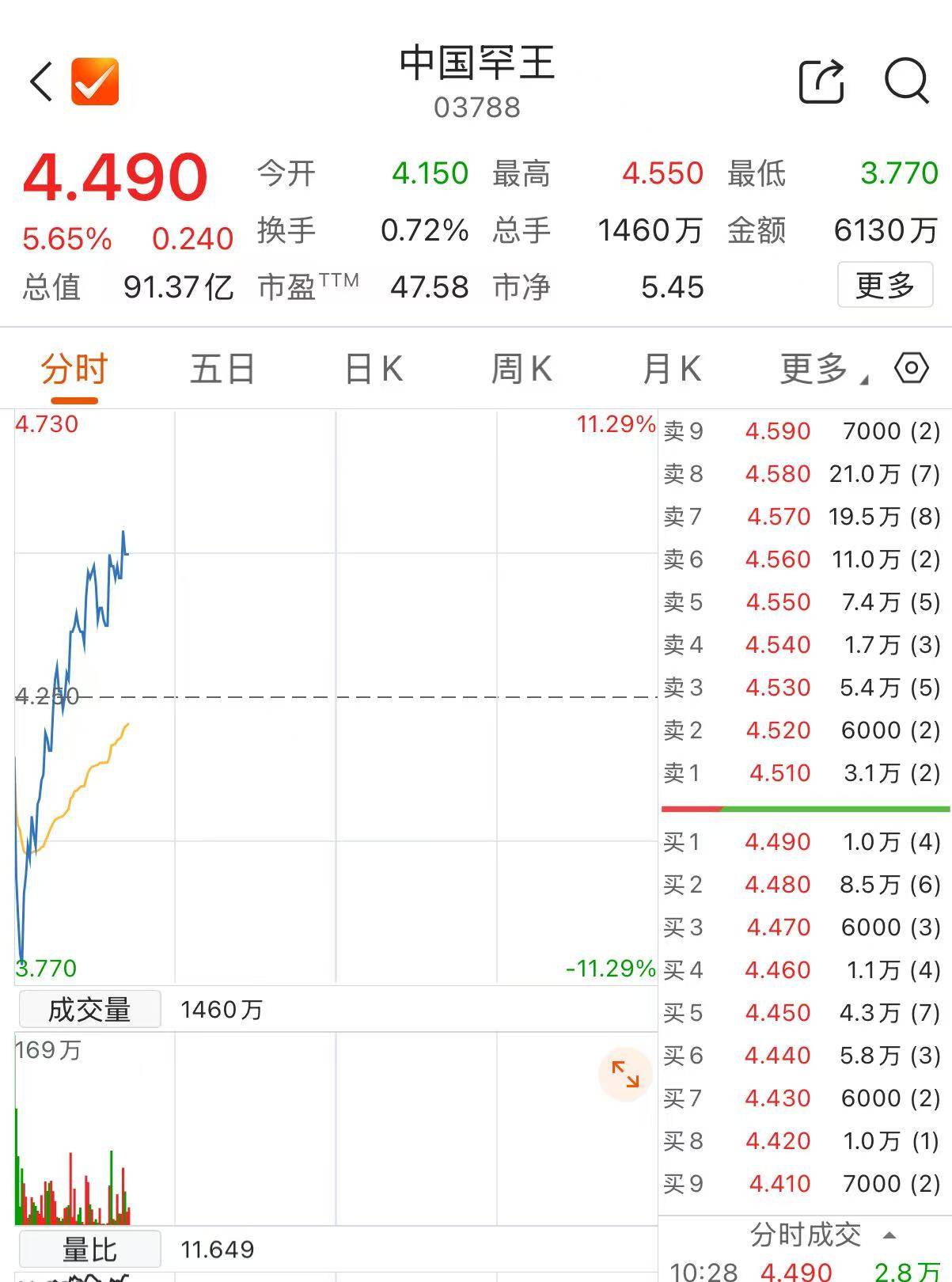Go back using the top-left arrow
Screen dimensions: 952x1282
41,82
